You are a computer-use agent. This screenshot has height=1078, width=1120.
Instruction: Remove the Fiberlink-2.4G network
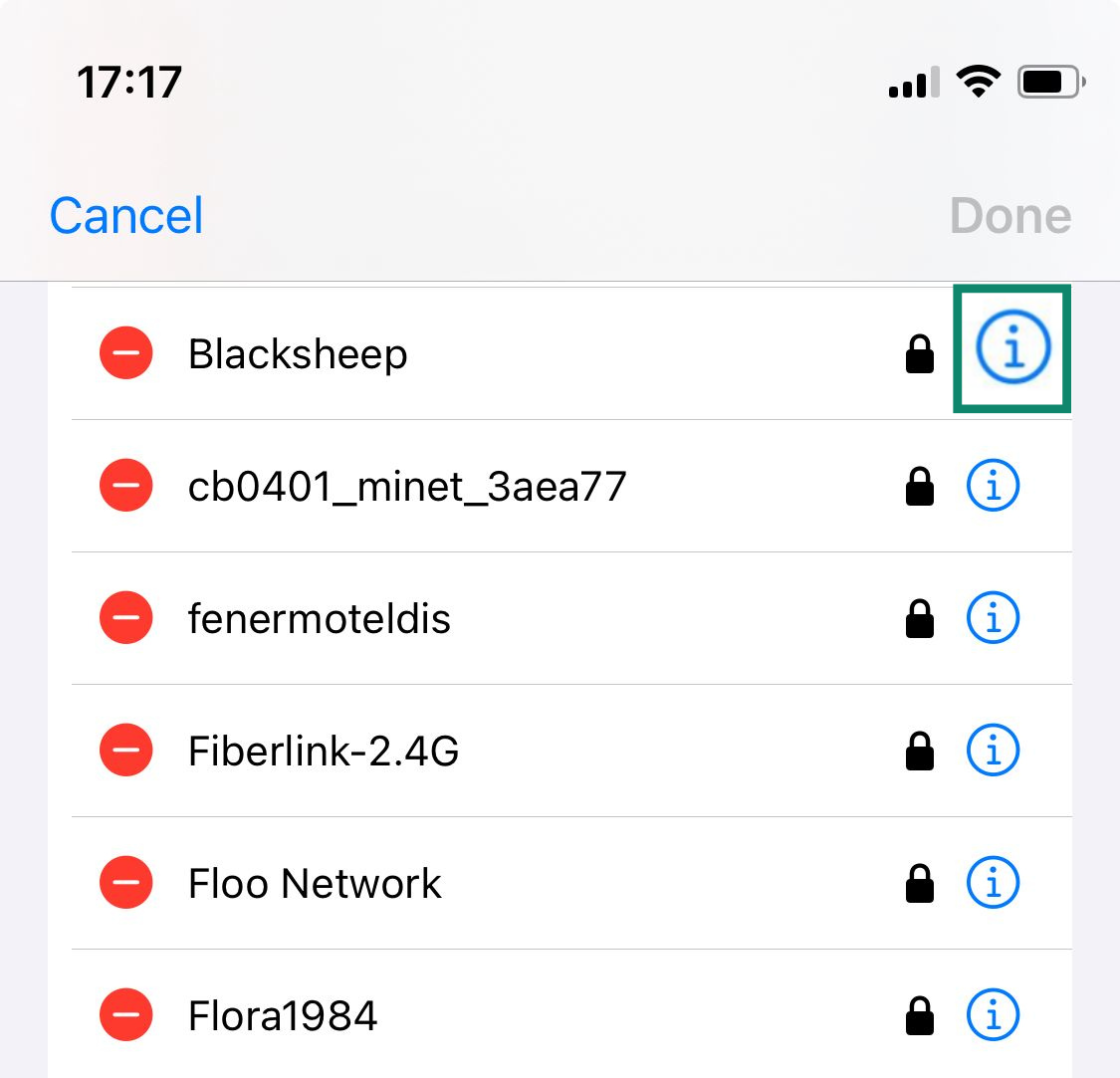click(126, 751)
